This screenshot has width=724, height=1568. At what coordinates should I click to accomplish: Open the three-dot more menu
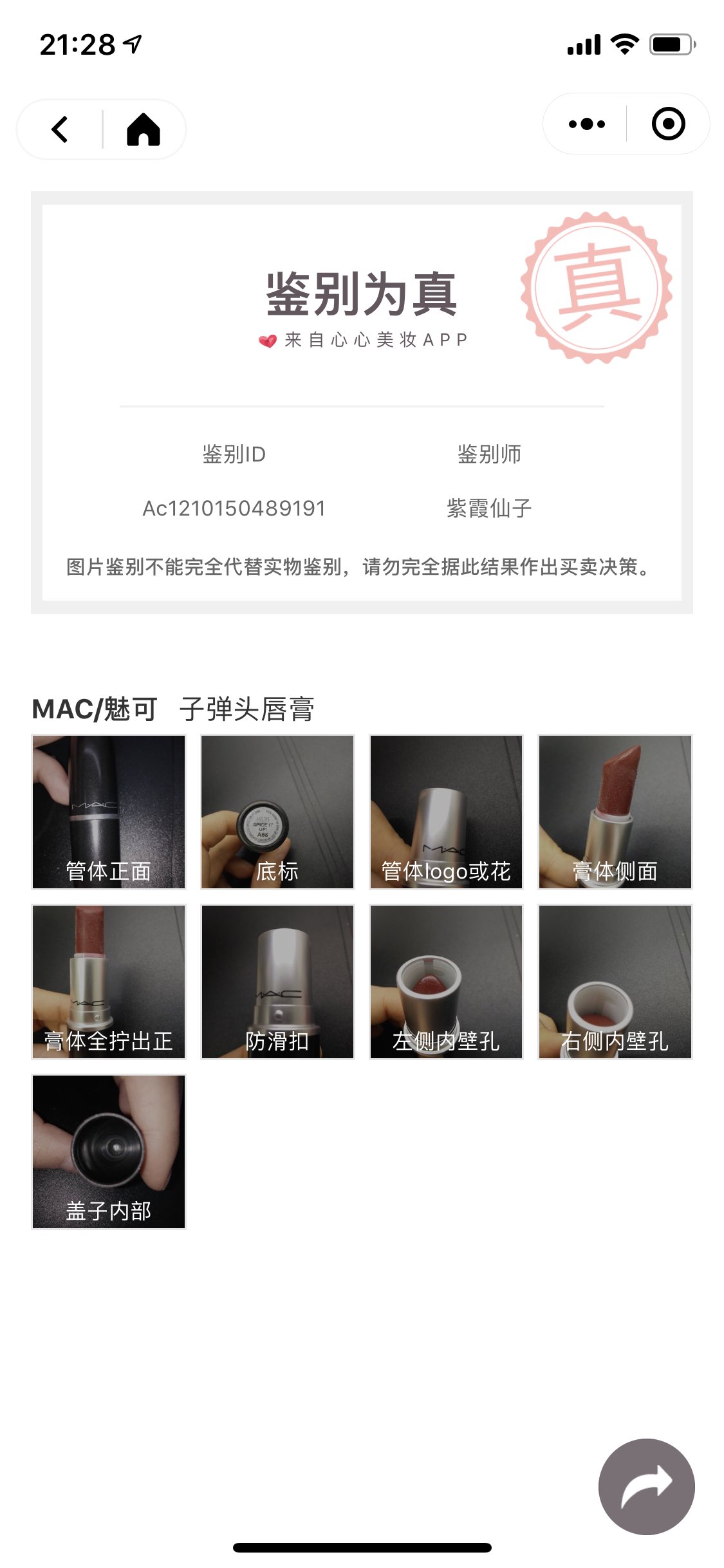click(x=586, y=124)
